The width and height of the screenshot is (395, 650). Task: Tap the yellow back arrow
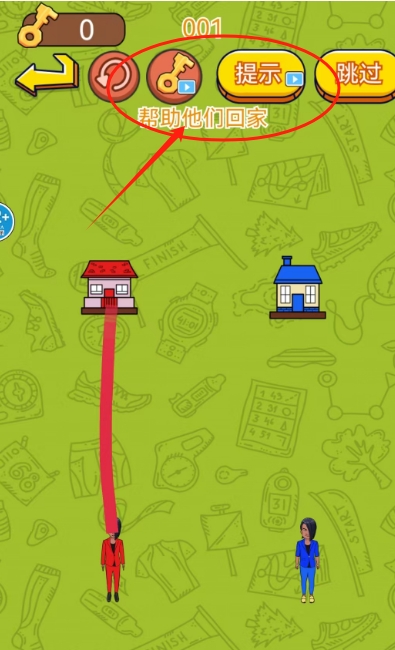coord(48,75)
